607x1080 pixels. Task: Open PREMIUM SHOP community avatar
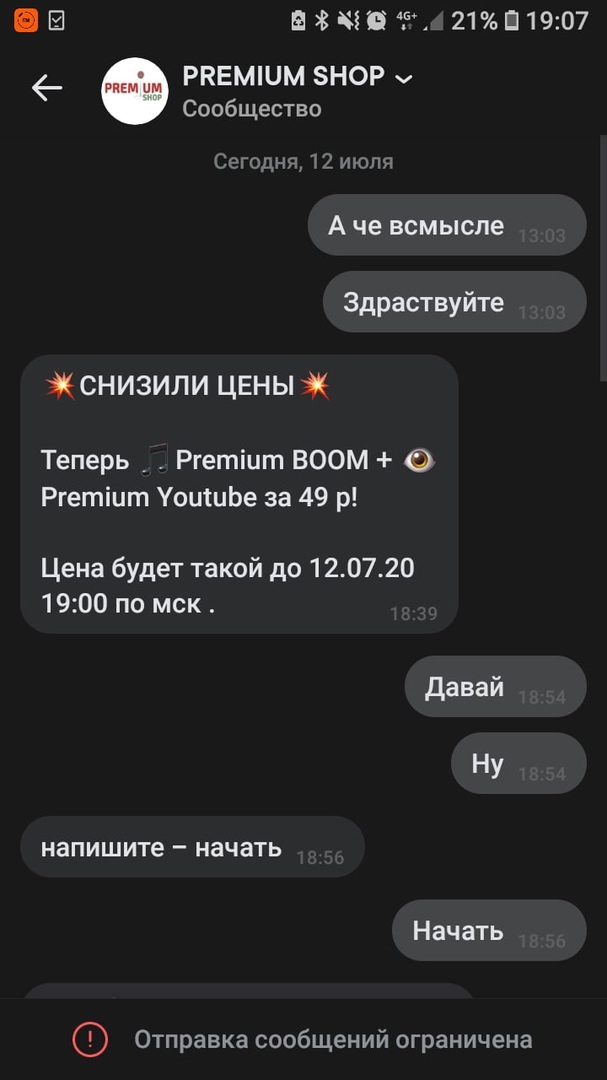coord(135,91)
